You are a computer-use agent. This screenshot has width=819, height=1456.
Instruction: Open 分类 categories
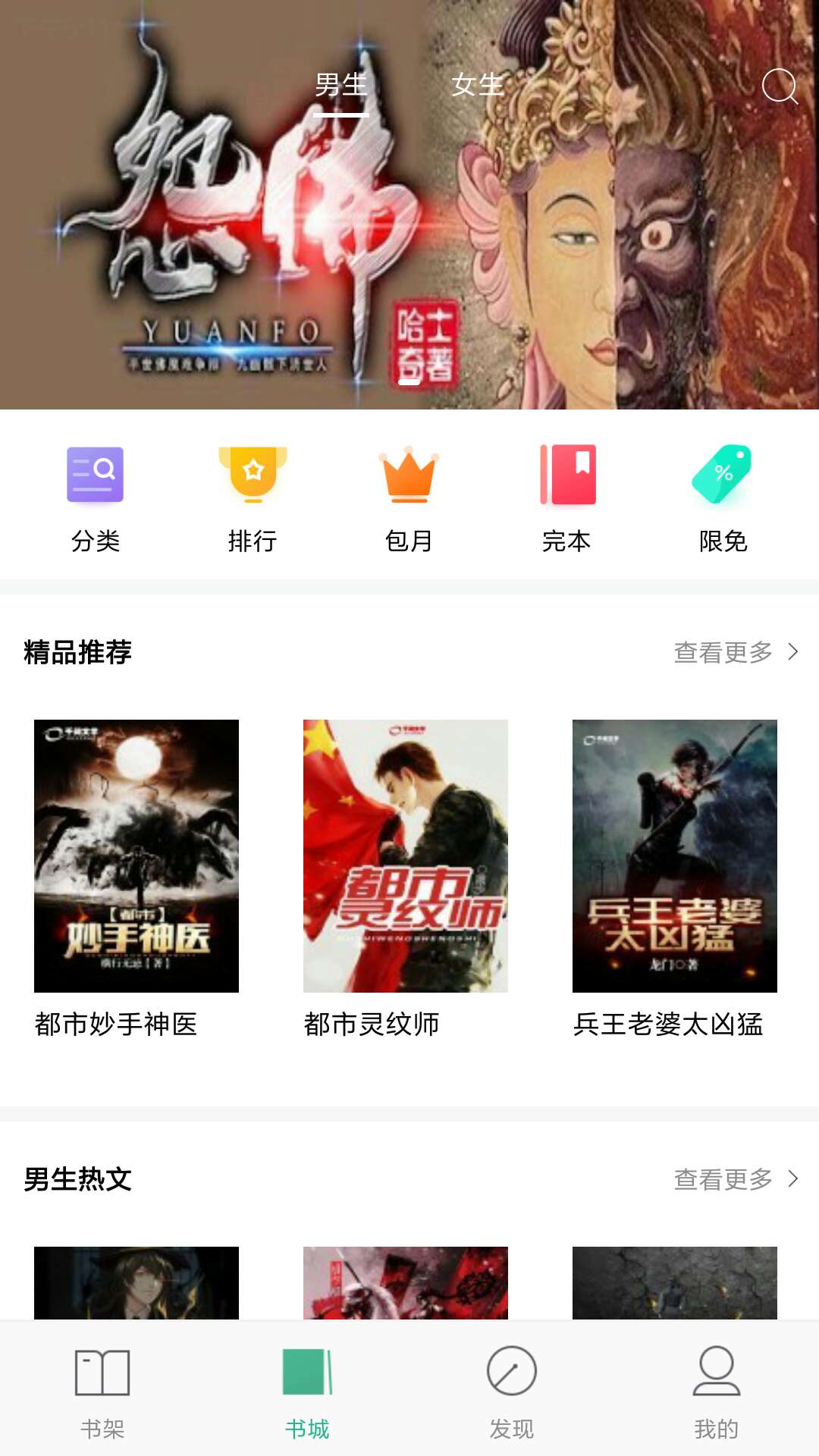pos(96,498)
